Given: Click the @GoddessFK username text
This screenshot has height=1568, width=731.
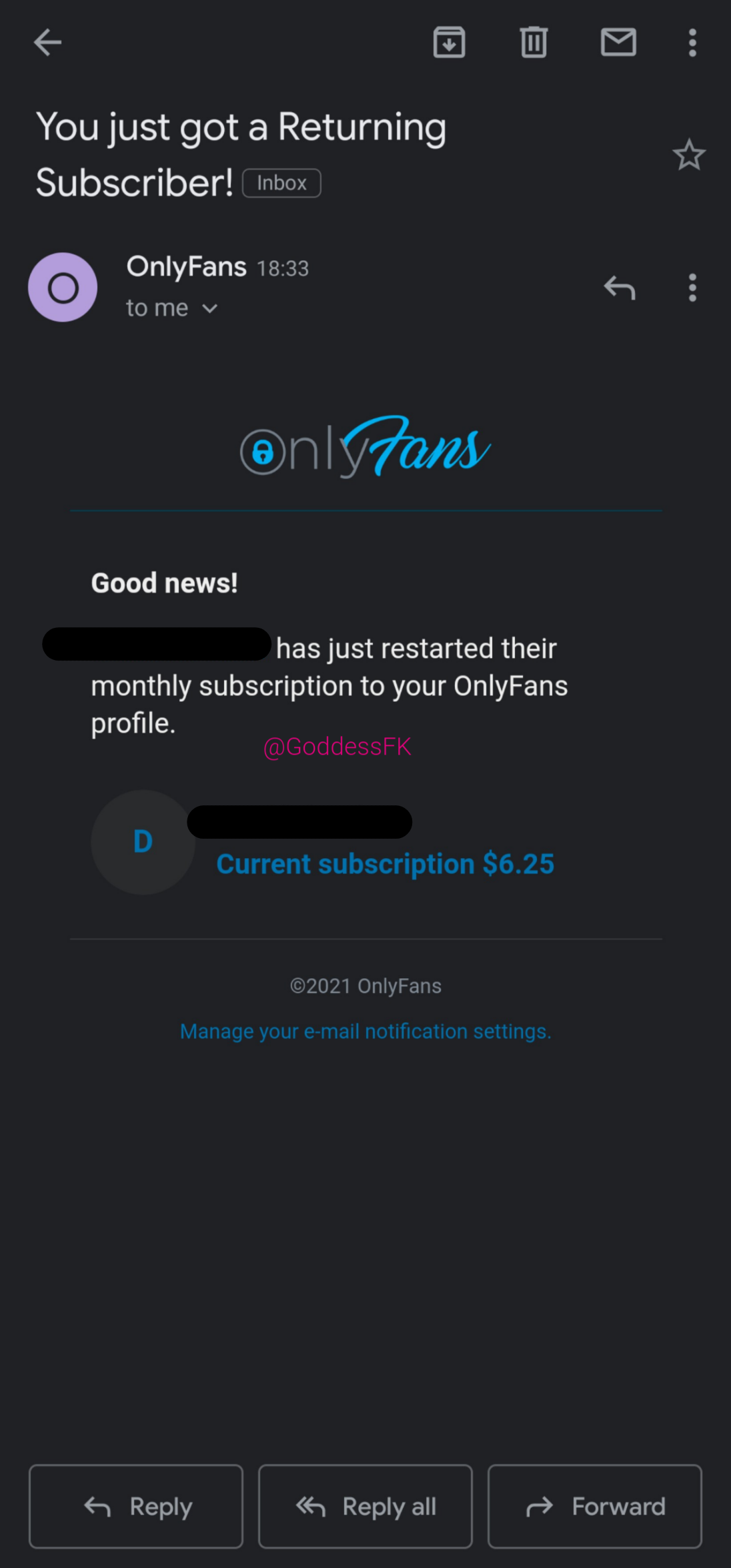Looking at the screenshot, I should click(x=337, y=747).
